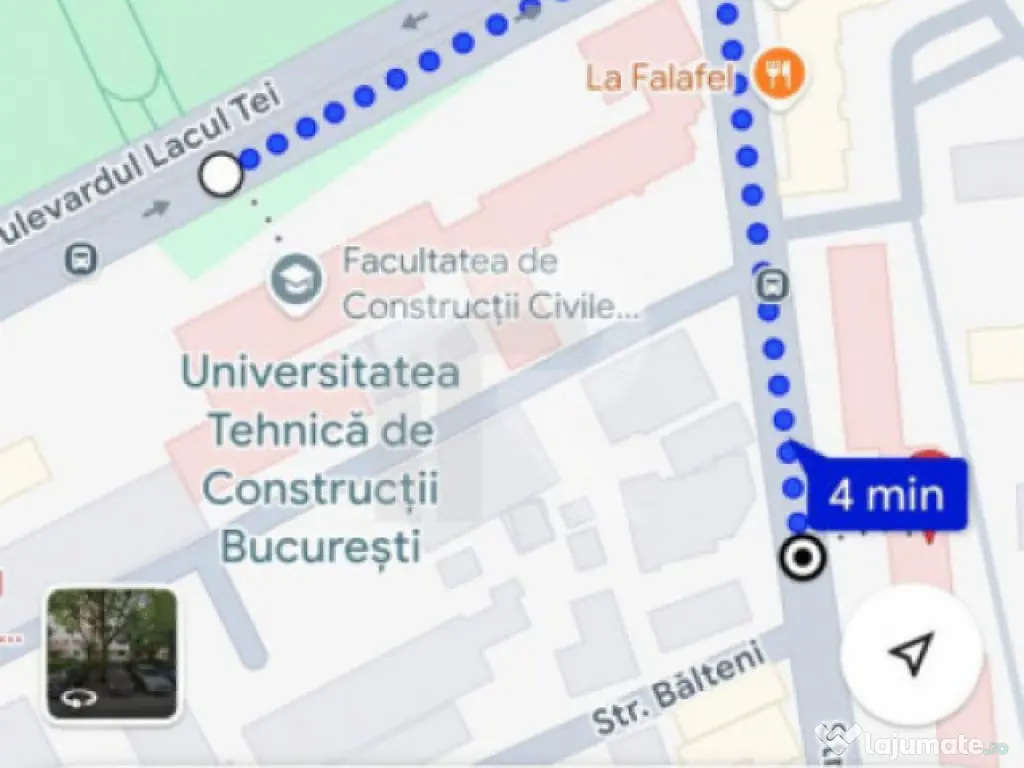Tap the bus stop icon on Bulevardul Lacul Tei
The image size is (1024, 768).
[x=81, y=260]
